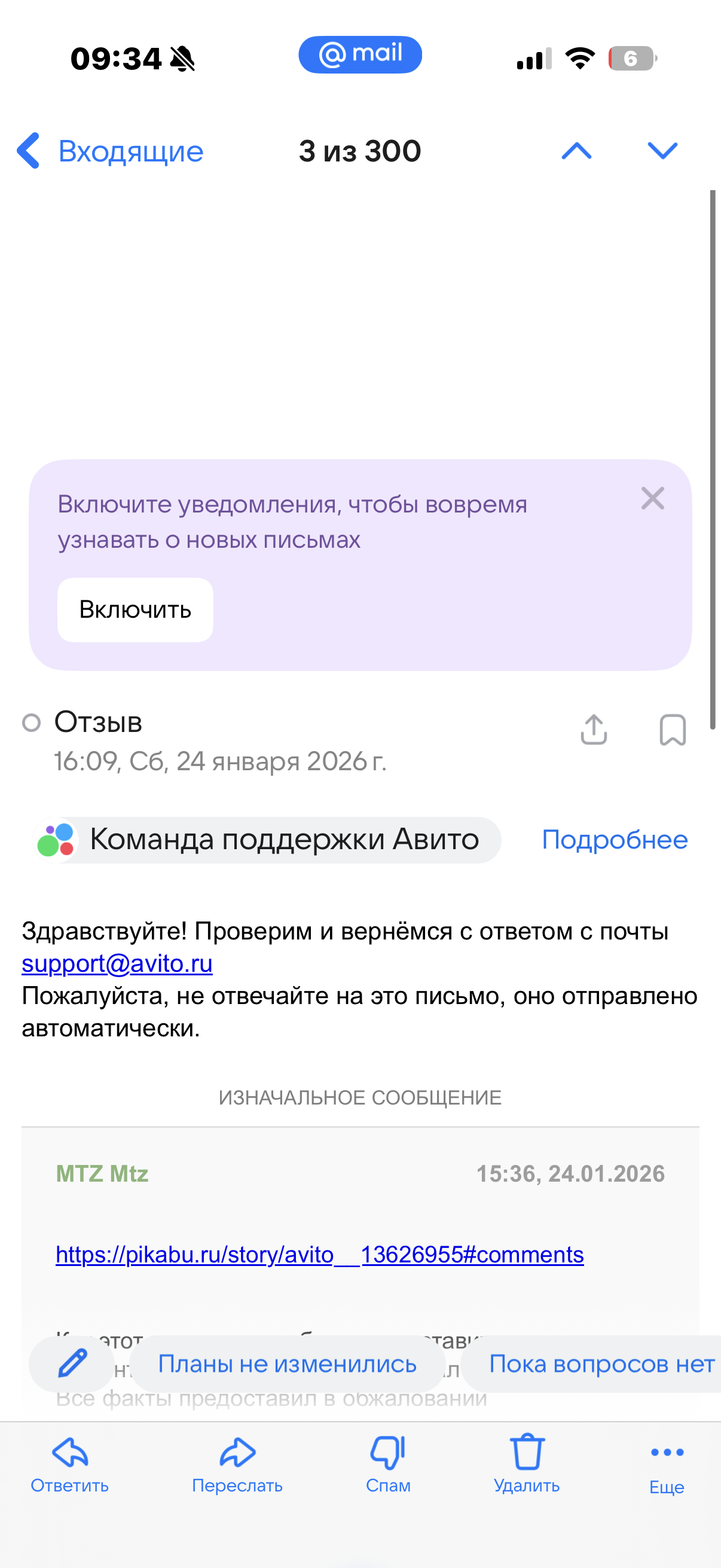
Task: Open sender chip Команда поддержки Авито
Action: 268,840
